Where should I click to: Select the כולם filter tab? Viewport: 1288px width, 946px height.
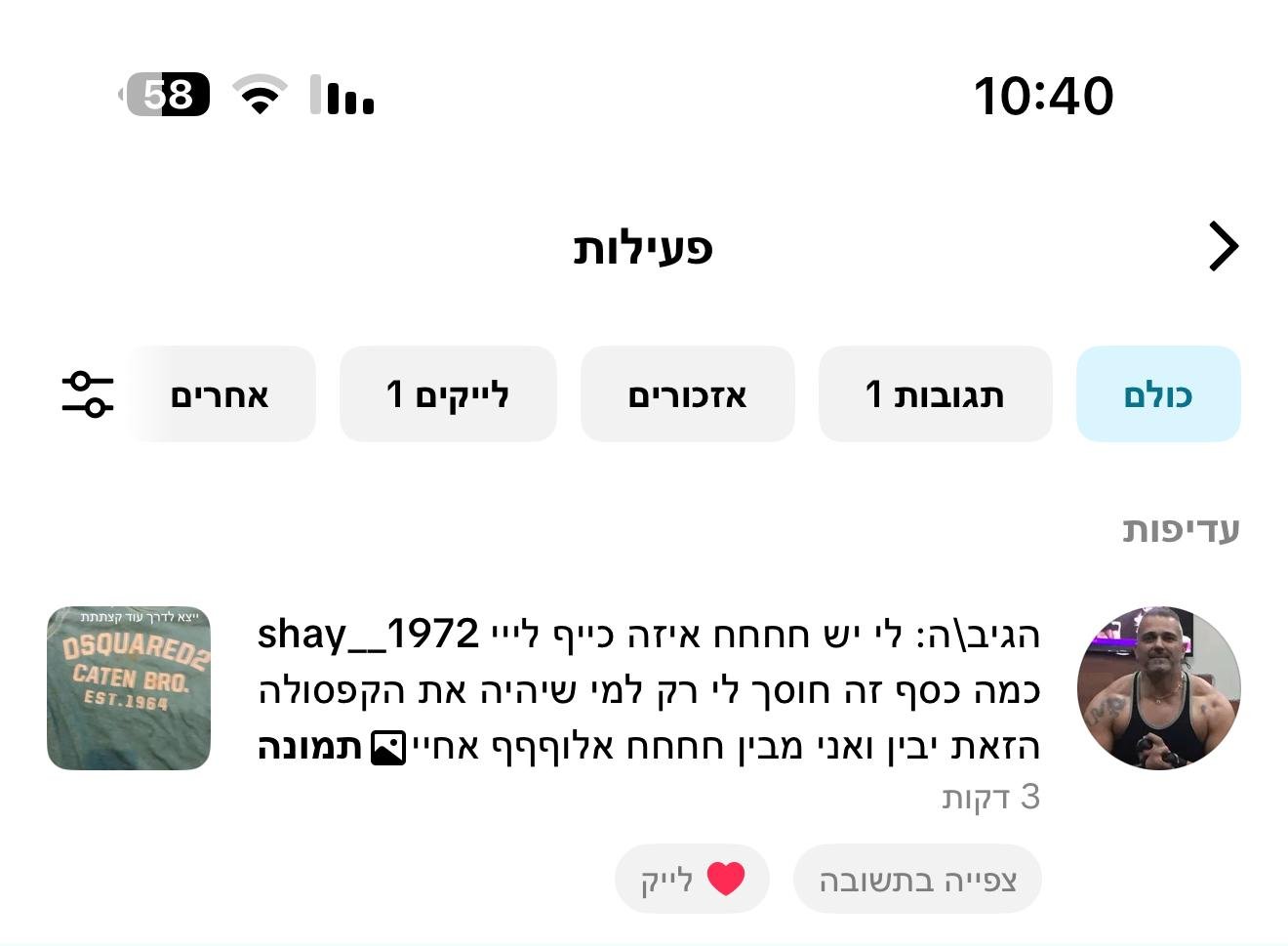[x=1158, y=394]
